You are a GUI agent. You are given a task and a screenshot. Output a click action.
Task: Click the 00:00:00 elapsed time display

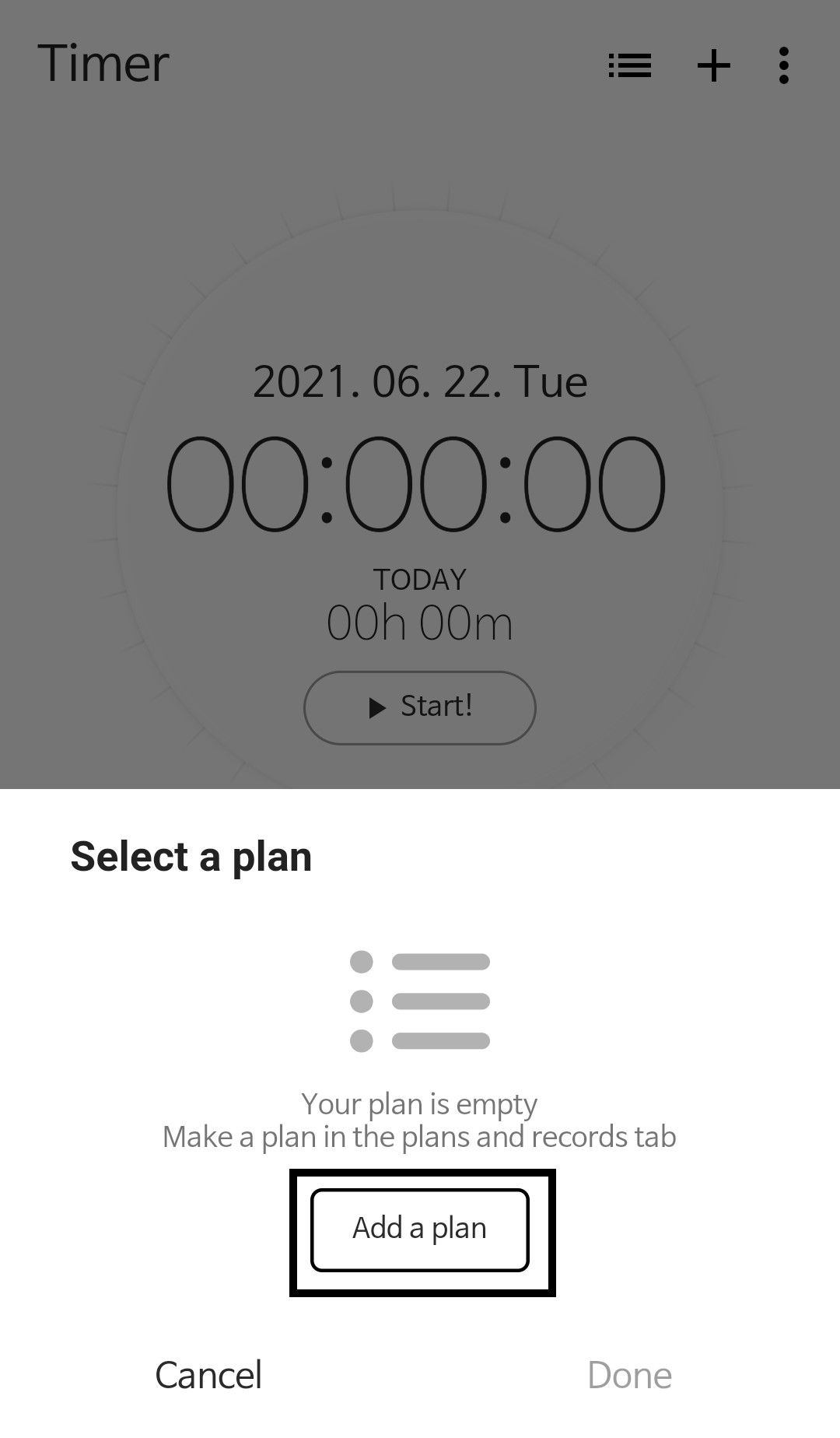tap(418, 482)
